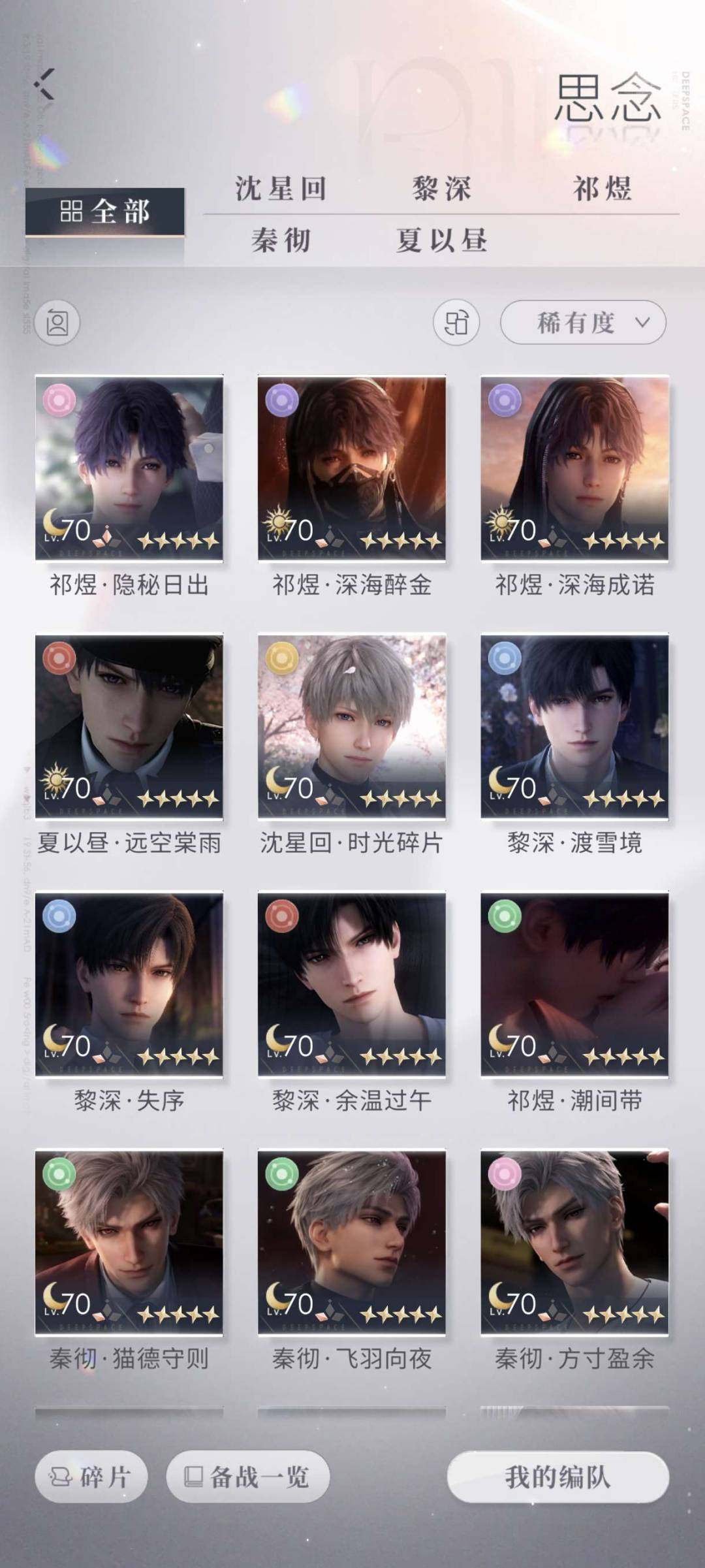
Task: Switch to the 沈星回 tab
Action: click(281, 189)
